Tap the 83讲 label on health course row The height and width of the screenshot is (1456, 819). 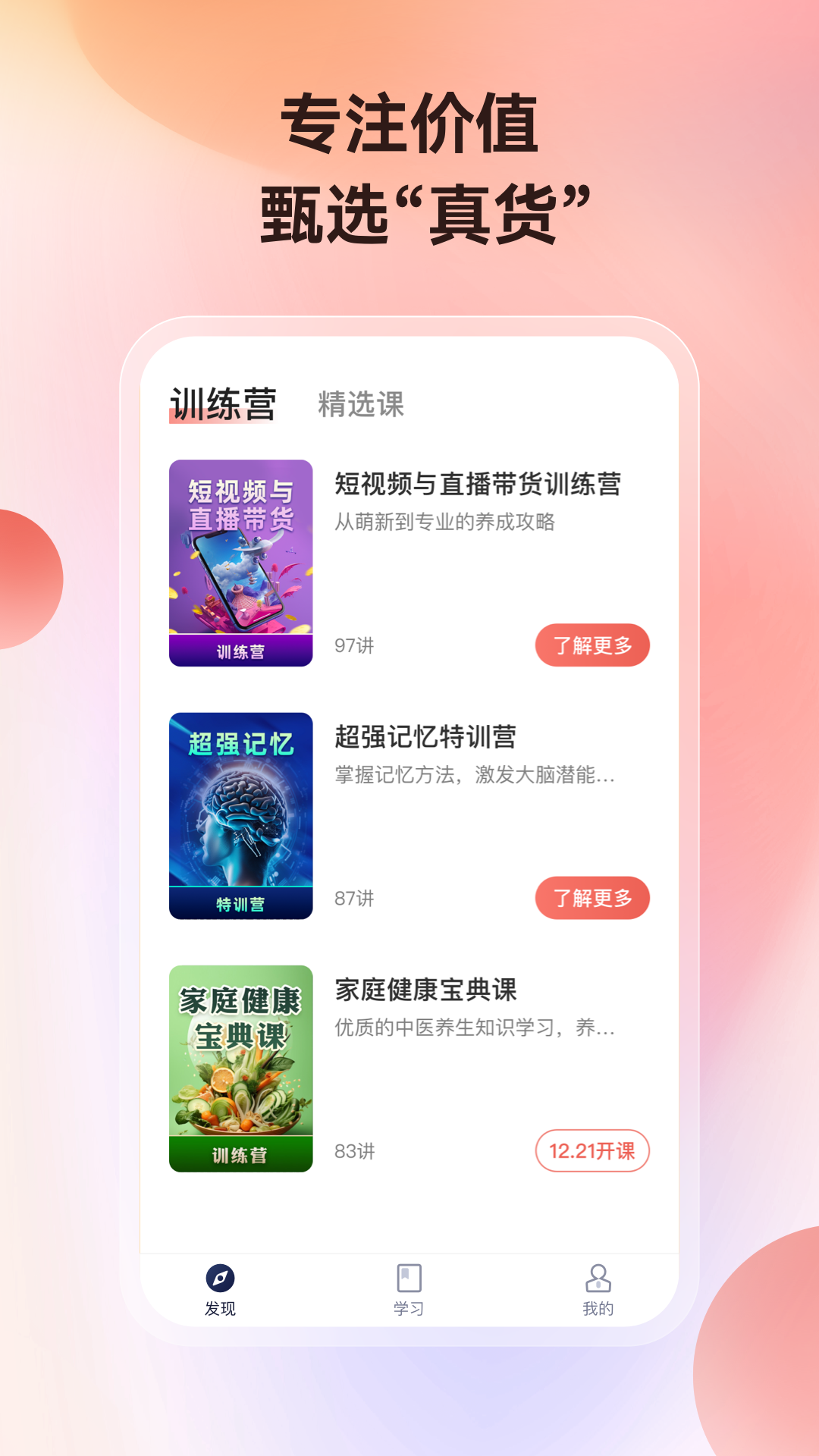[353, 1150]
